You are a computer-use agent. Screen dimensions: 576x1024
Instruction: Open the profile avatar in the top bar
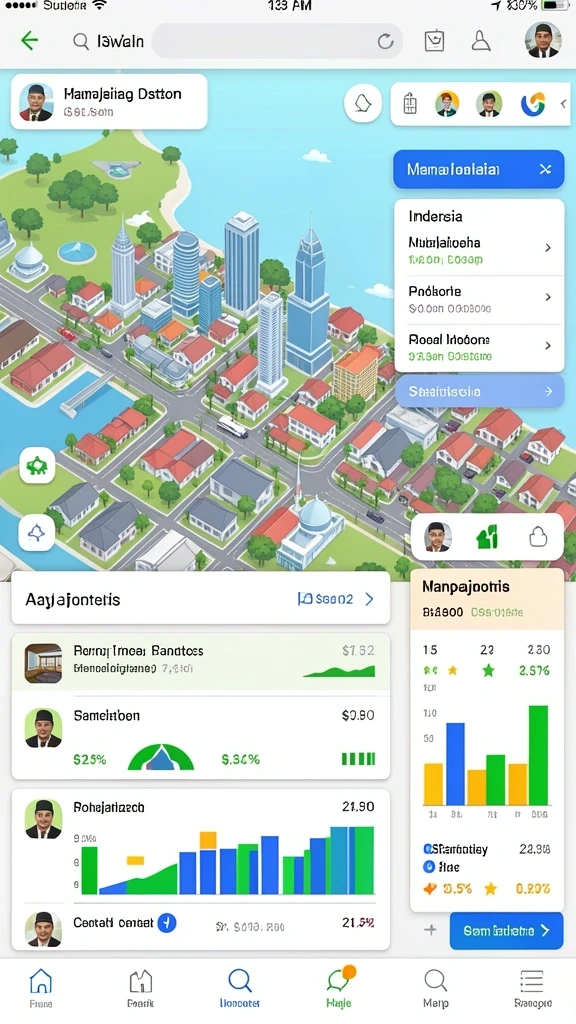pyautogui.click(x=543, y=40)
